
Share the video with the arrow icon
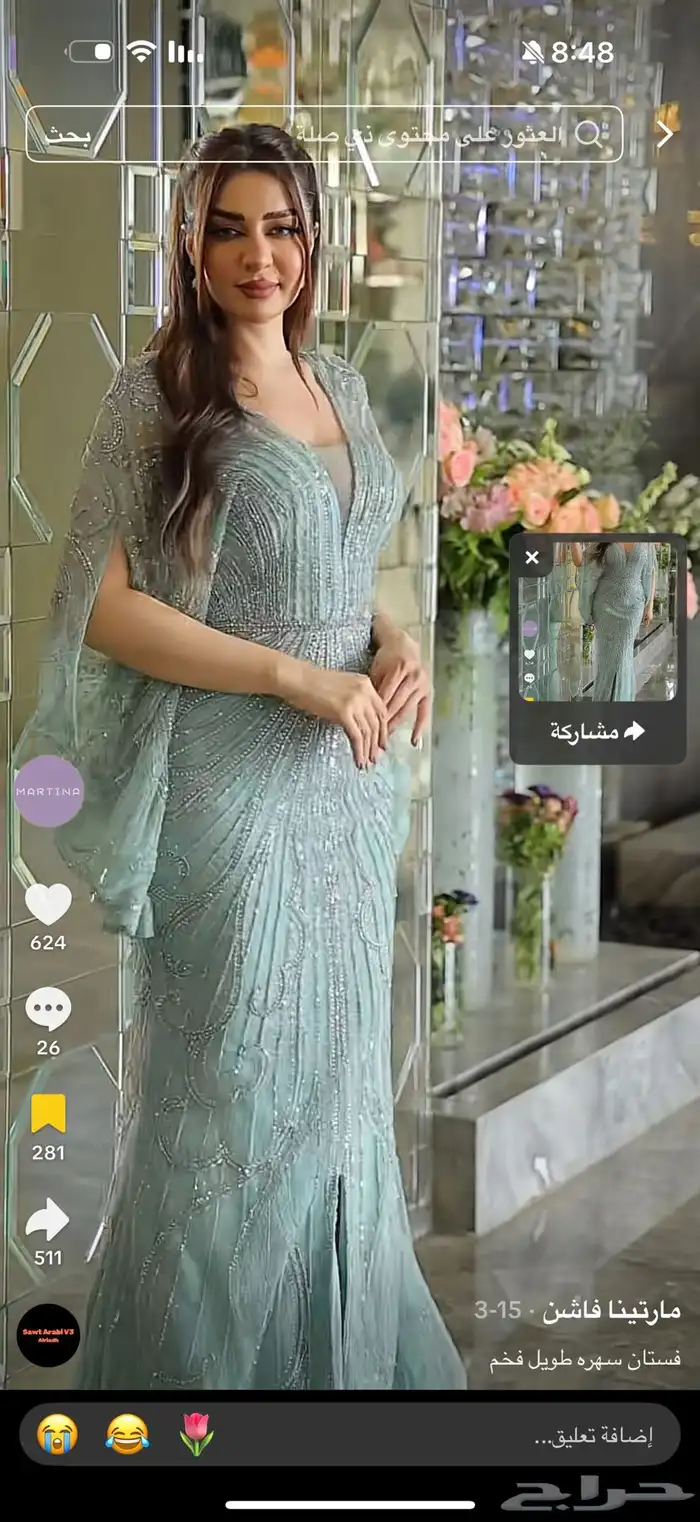[x=48, y=1220]
